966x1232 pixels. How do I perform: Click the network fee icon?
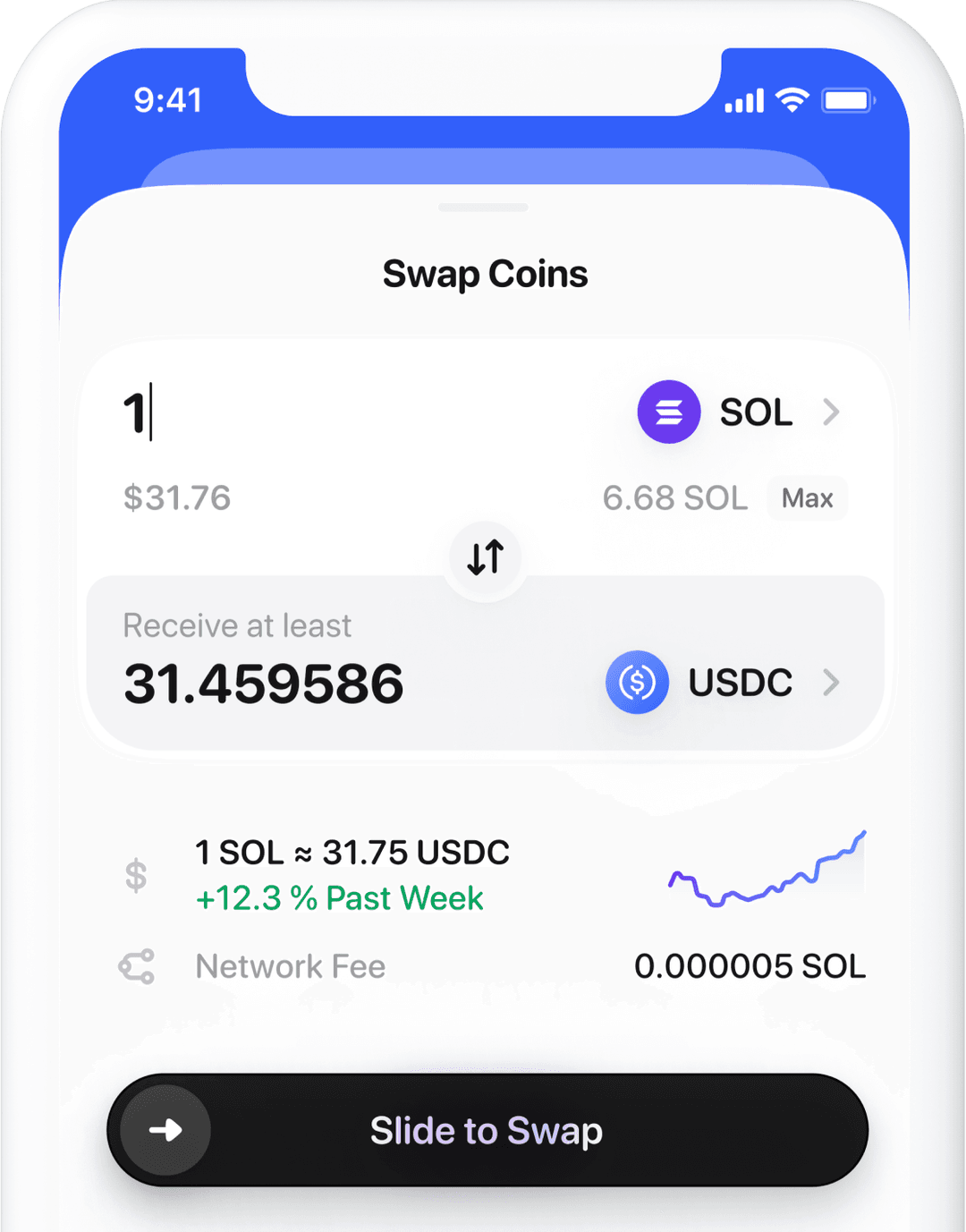pyautogui.click(x=135, y=966)
